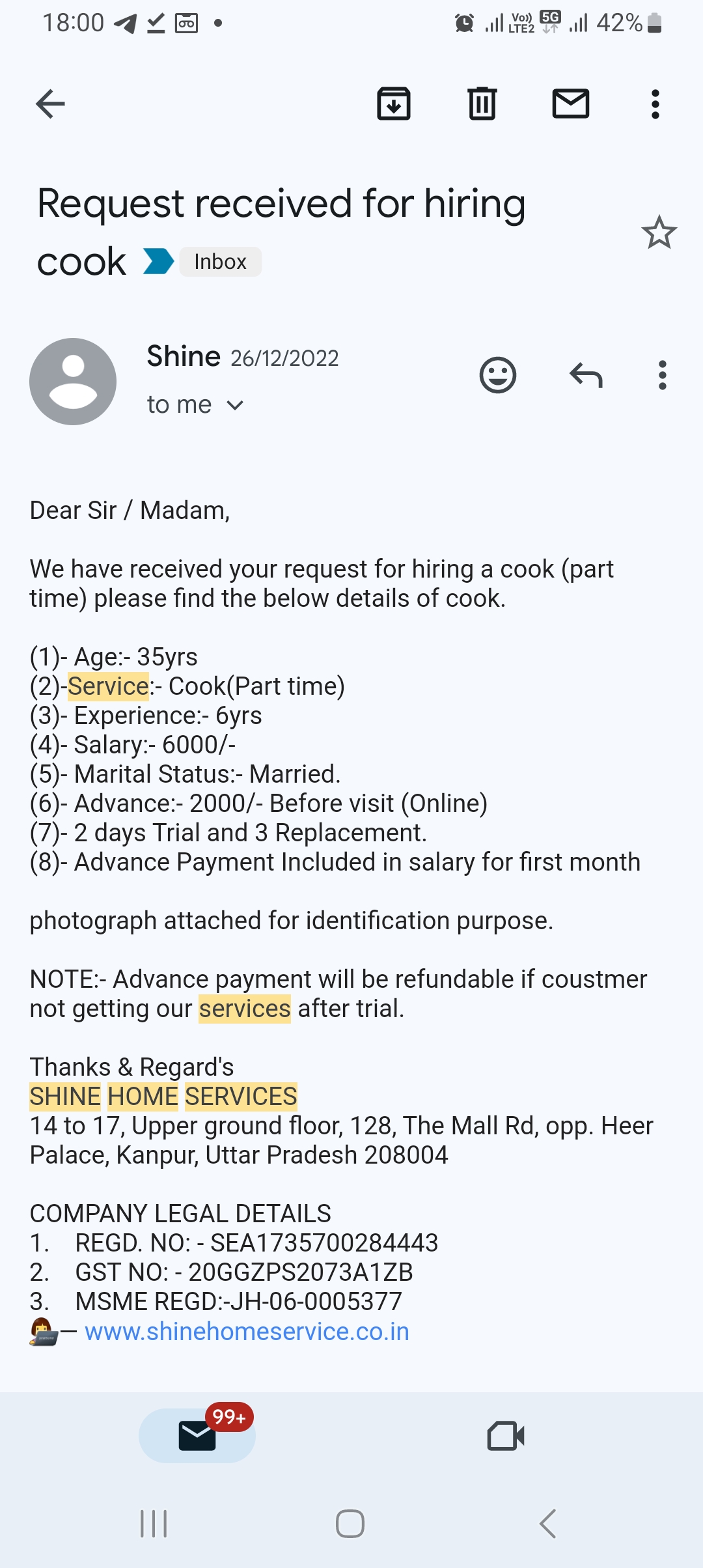Viewport: 703px width, 1568px height.
Task: Switch to the Mail tab
Action: click(x=197, y=1436)
